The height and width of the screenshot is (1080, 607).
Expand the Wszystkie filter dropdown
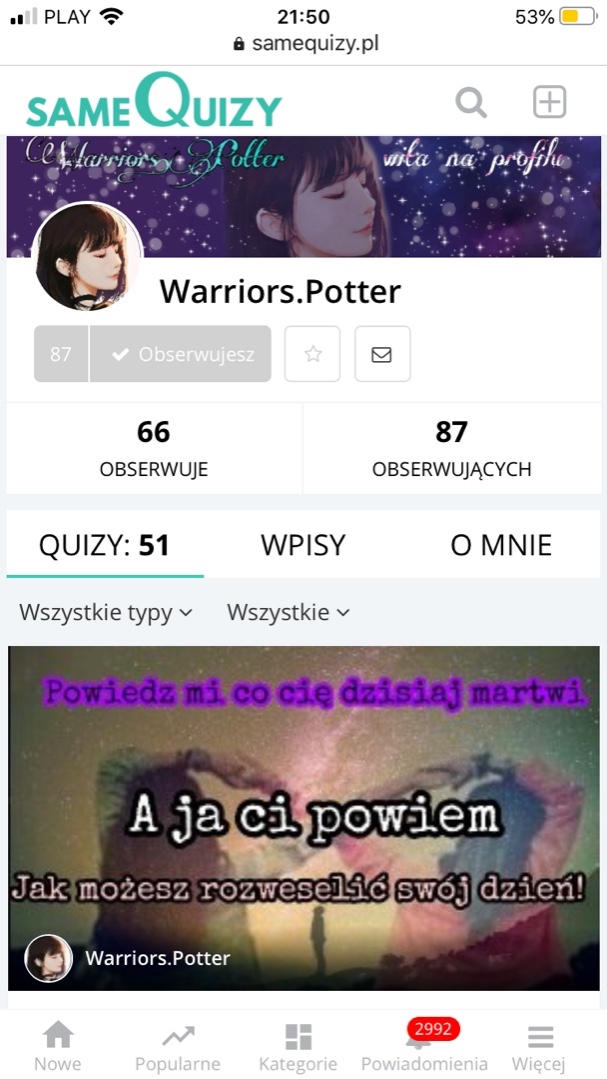(289, 612)
